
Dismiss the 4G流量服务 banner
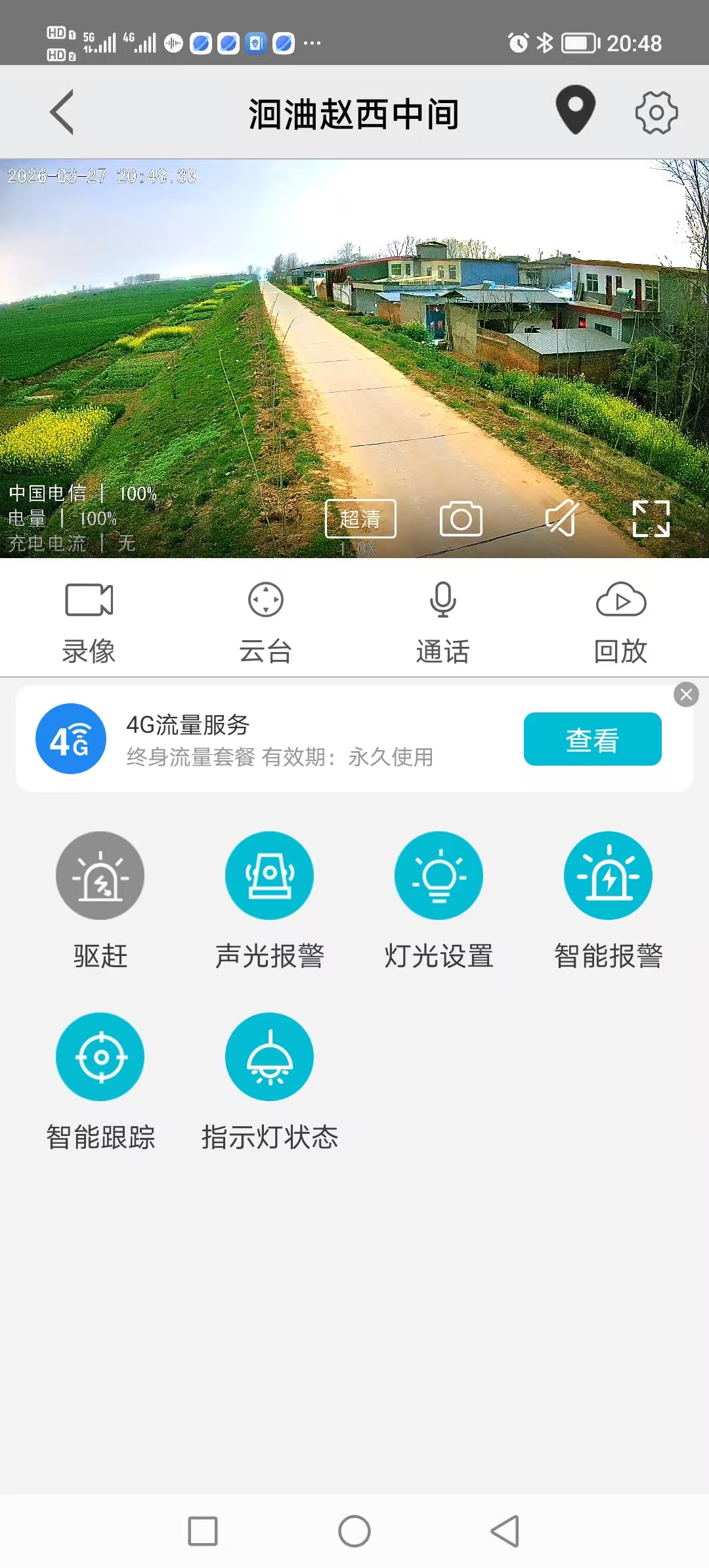pyautogui.click(x=686, y=695)
